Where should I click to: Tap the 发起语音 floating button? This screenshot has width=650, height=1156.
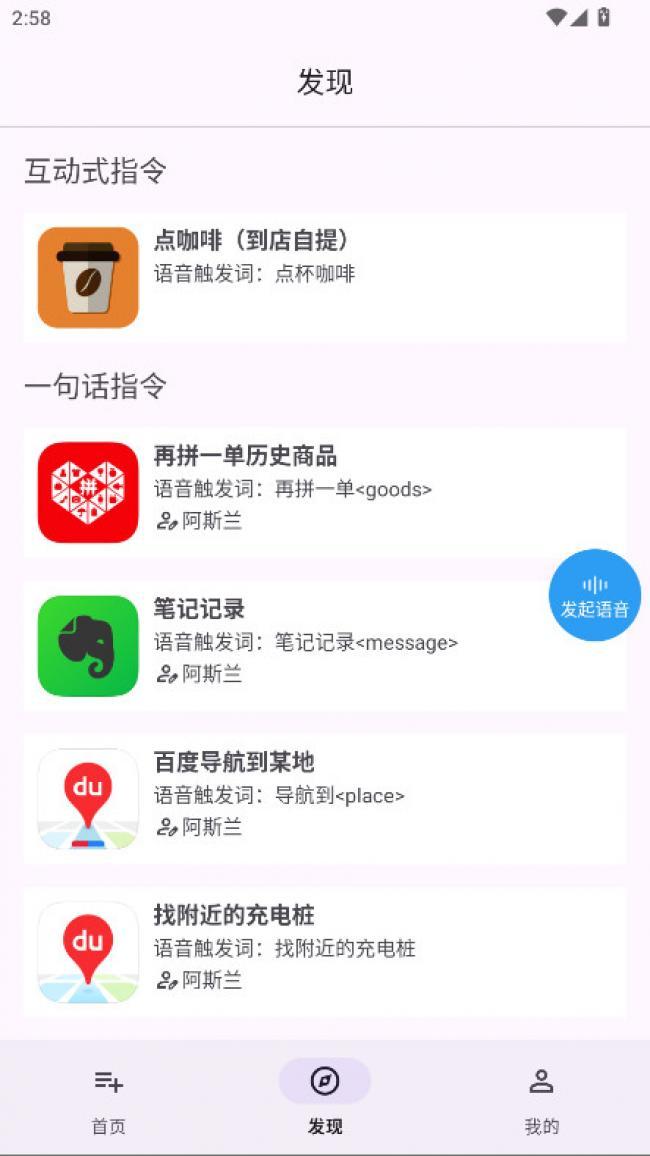click(x=595, y=595)
